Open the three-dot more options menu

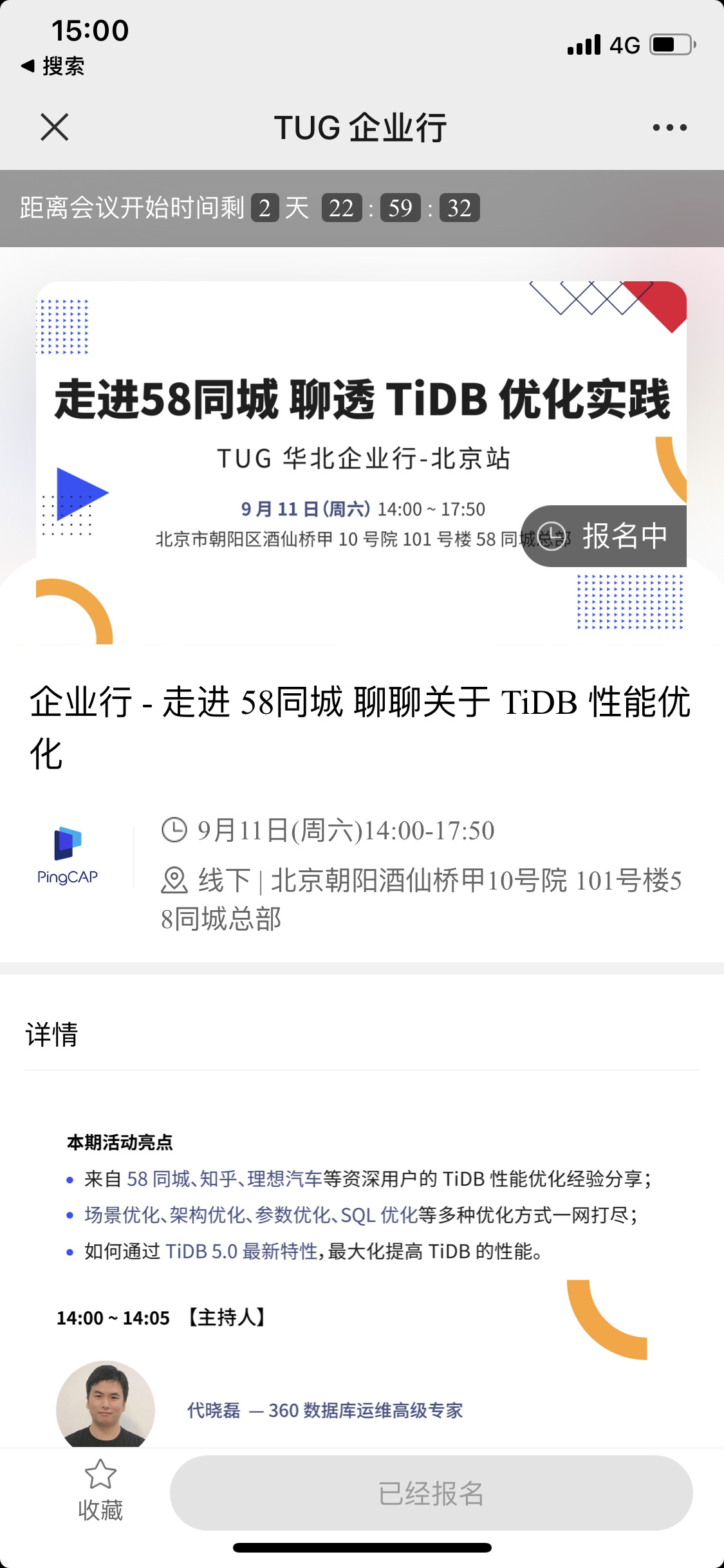tap(669, 127)
